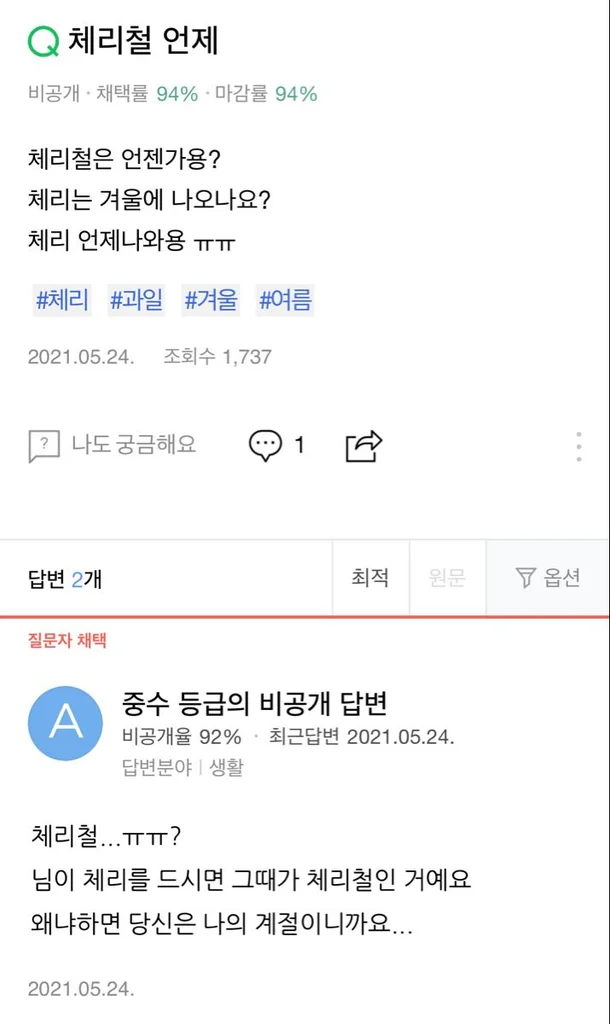Open the question overflow menu
This screenshot has height=1024, width=610.
(579, 446)
